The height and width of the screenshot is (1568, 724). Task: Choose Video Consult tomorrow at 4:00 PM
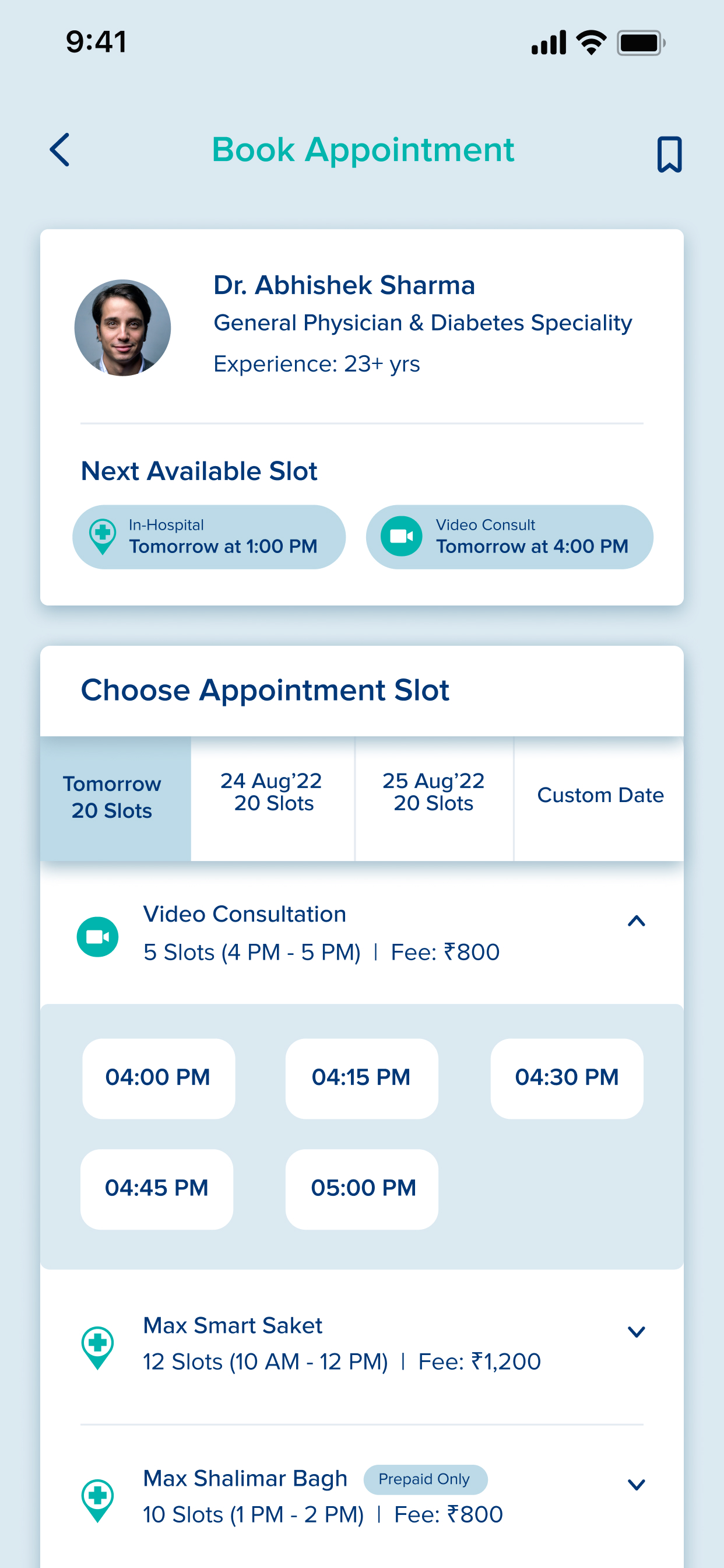[x=509, y=537]
